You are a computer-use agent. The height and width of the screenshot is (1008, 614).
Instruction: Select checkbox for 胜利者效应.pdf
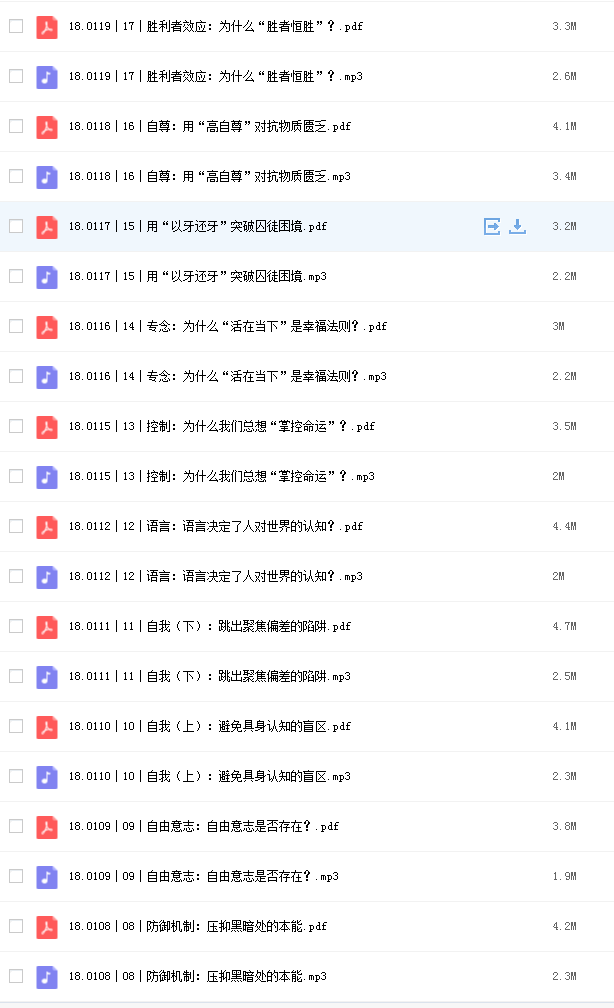tap(16, 26)
